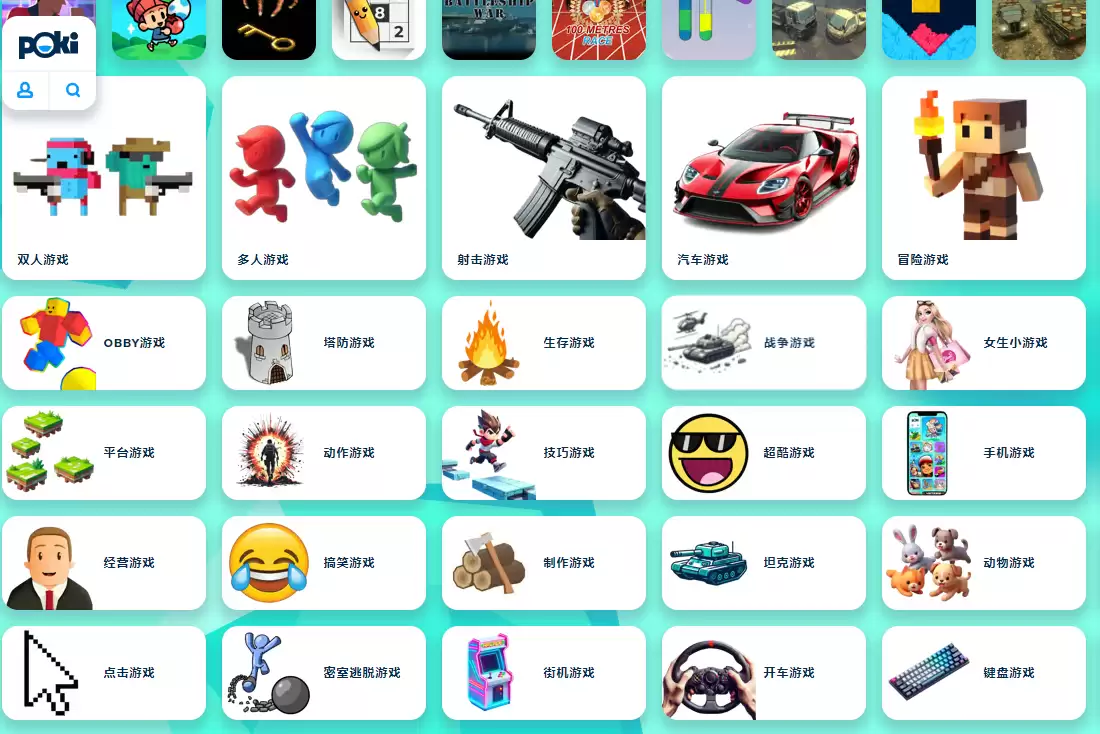The image size is (1100, 734).
Task: Open the 超酷游戏 category
Action: [764, 453]
